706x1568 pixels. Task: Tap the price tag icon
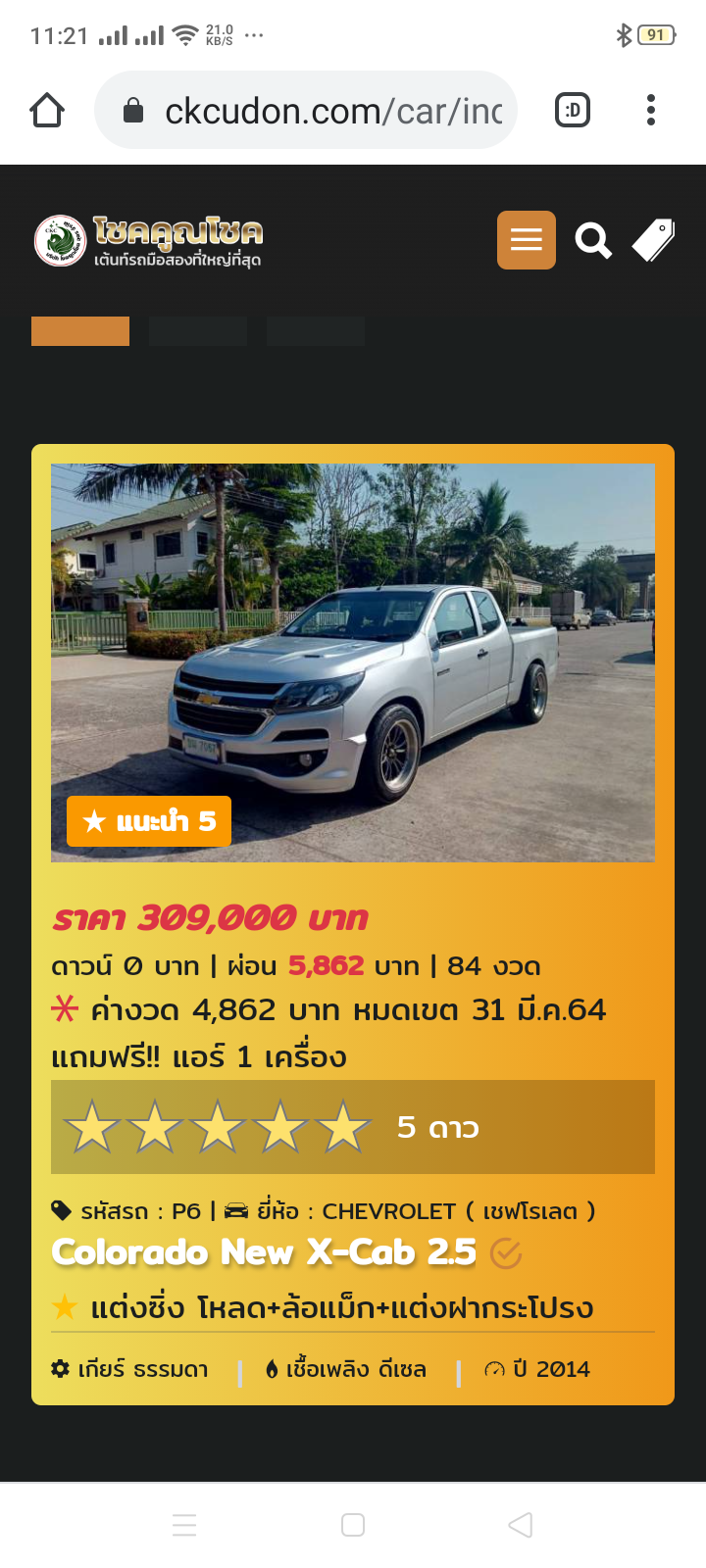tap(653, 240)
